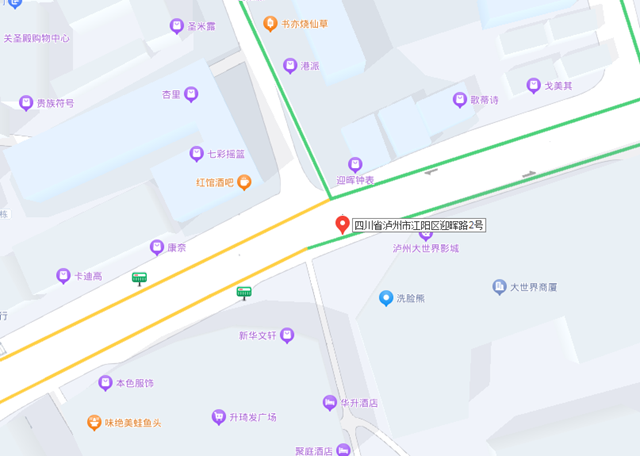Open the 戈美其 shop marker
The height and width of the screenshot is (456, 640).
(x=533, y=86)
